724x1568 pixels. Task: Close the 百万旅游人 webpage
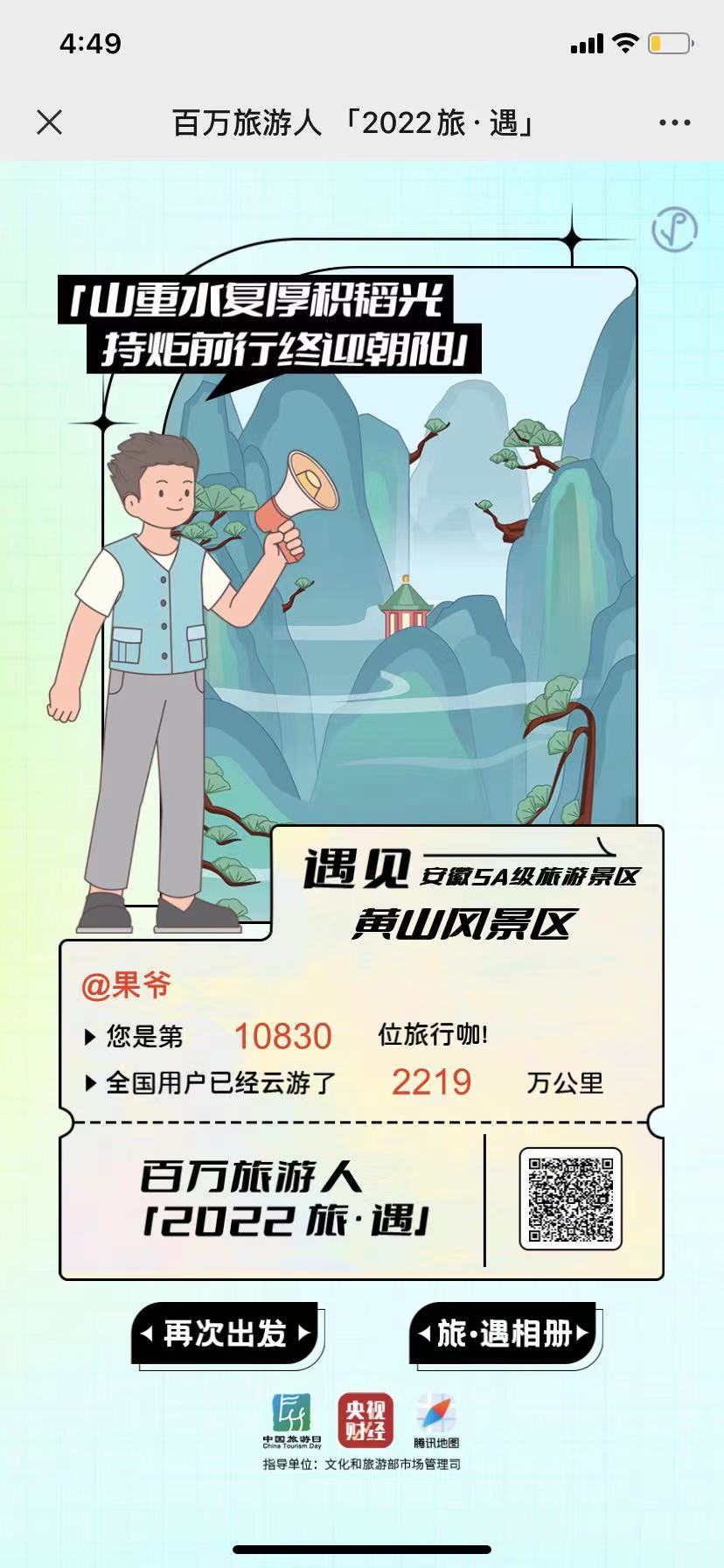click(x=50, y=122)
